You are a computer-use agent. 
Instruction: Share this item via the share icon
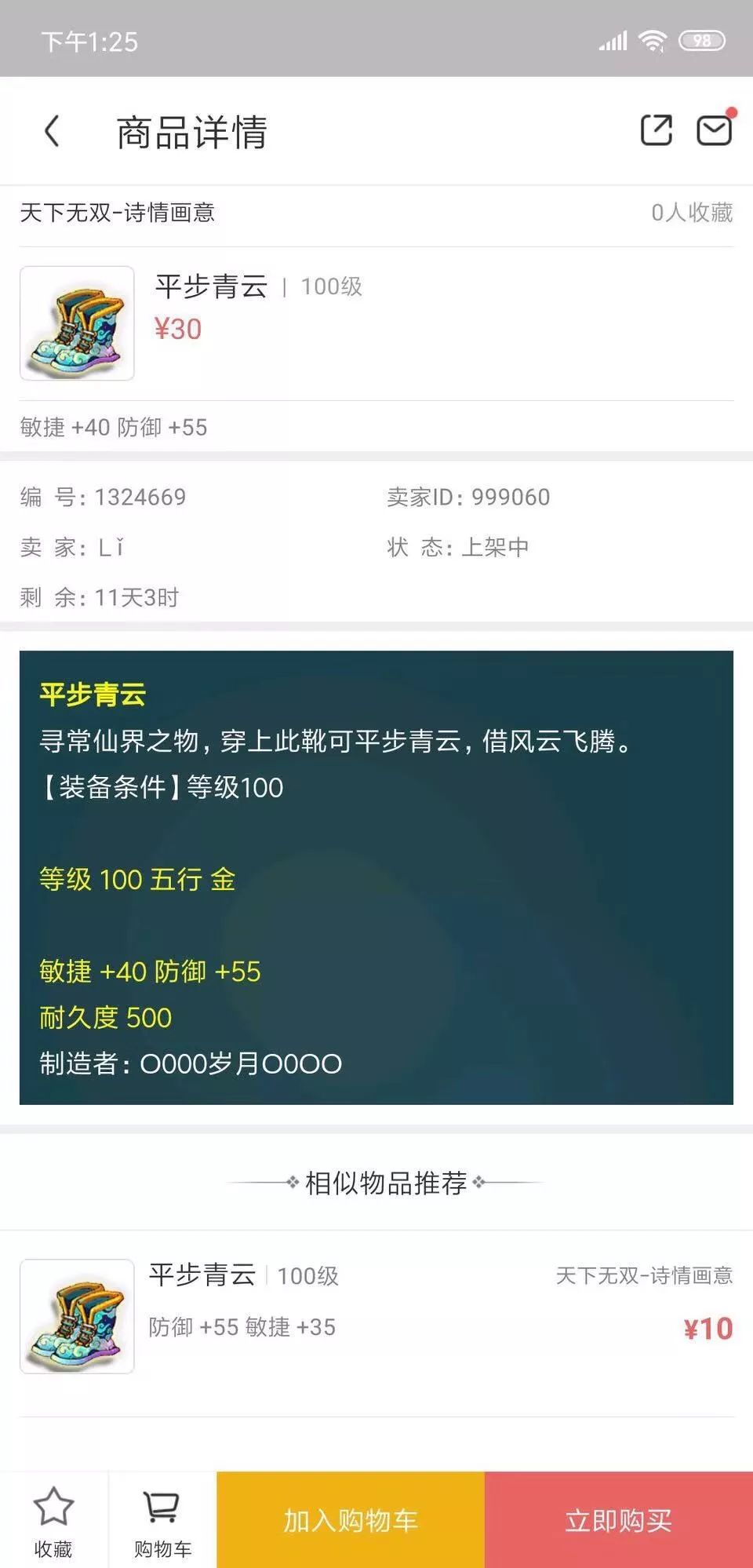coord(657,130)
